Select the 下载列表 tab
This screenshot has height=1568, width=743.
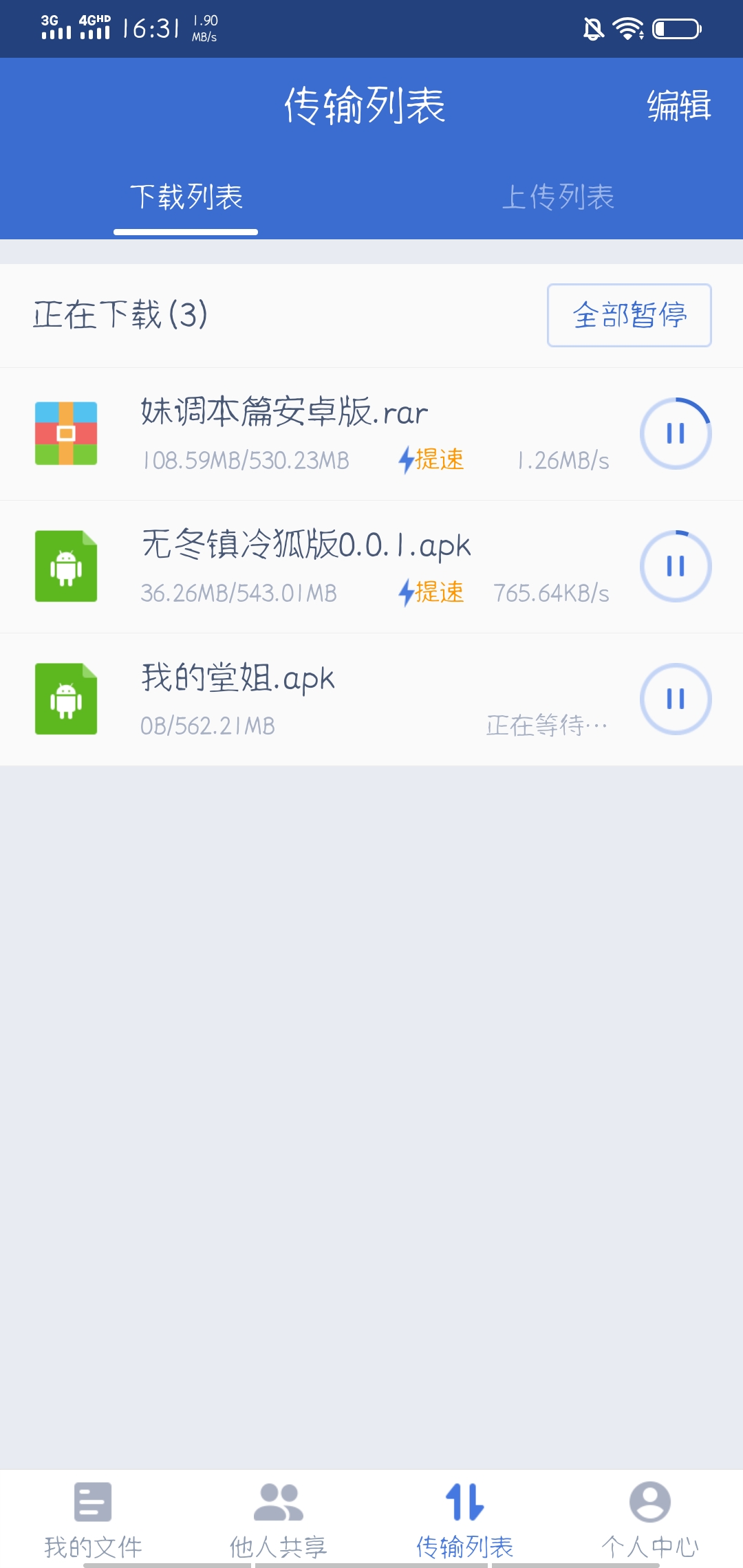[x=186, y=197]
